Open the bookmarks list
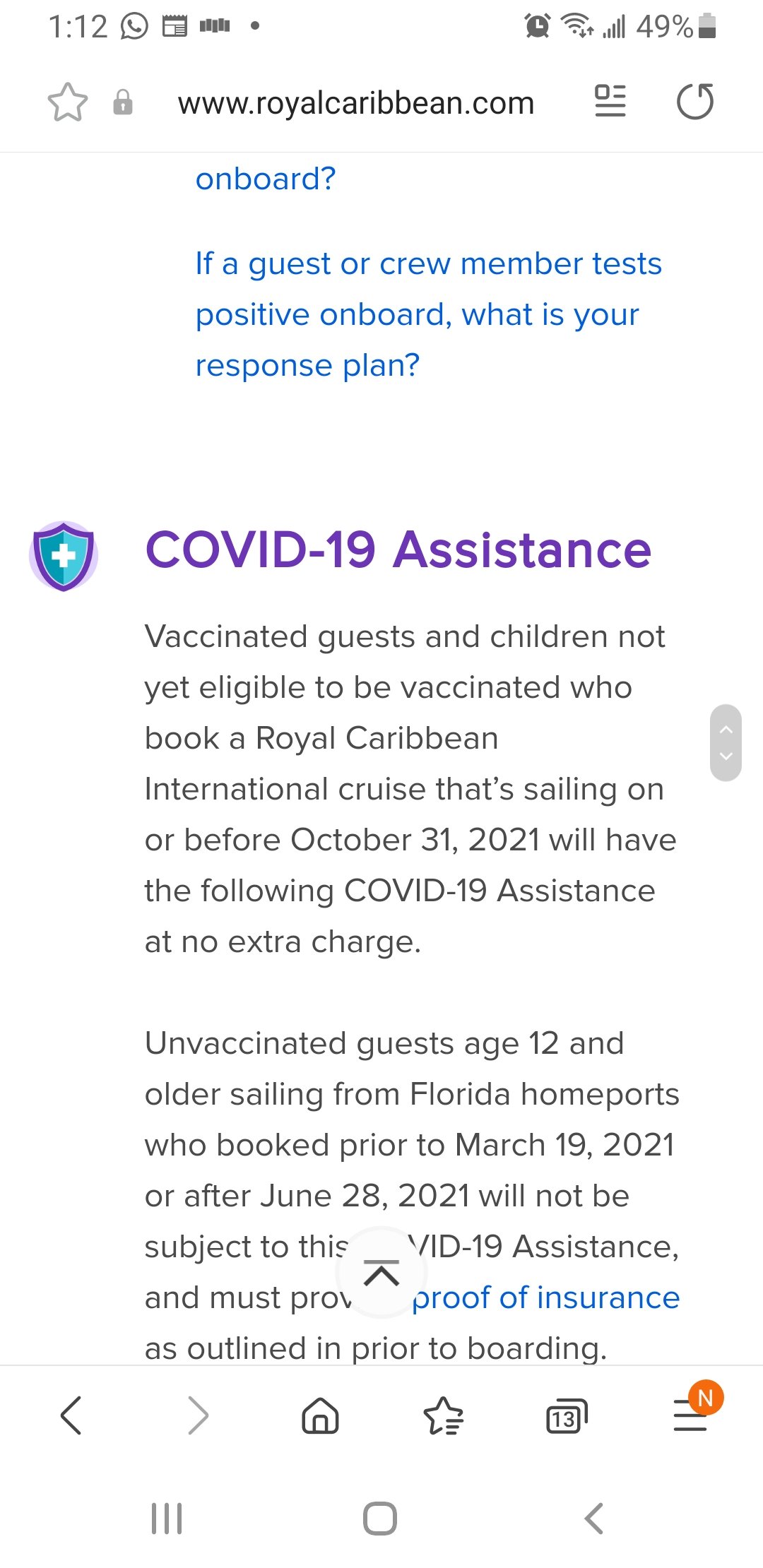The height and width of the screenshot is (1568, 763). (443, 1415)
